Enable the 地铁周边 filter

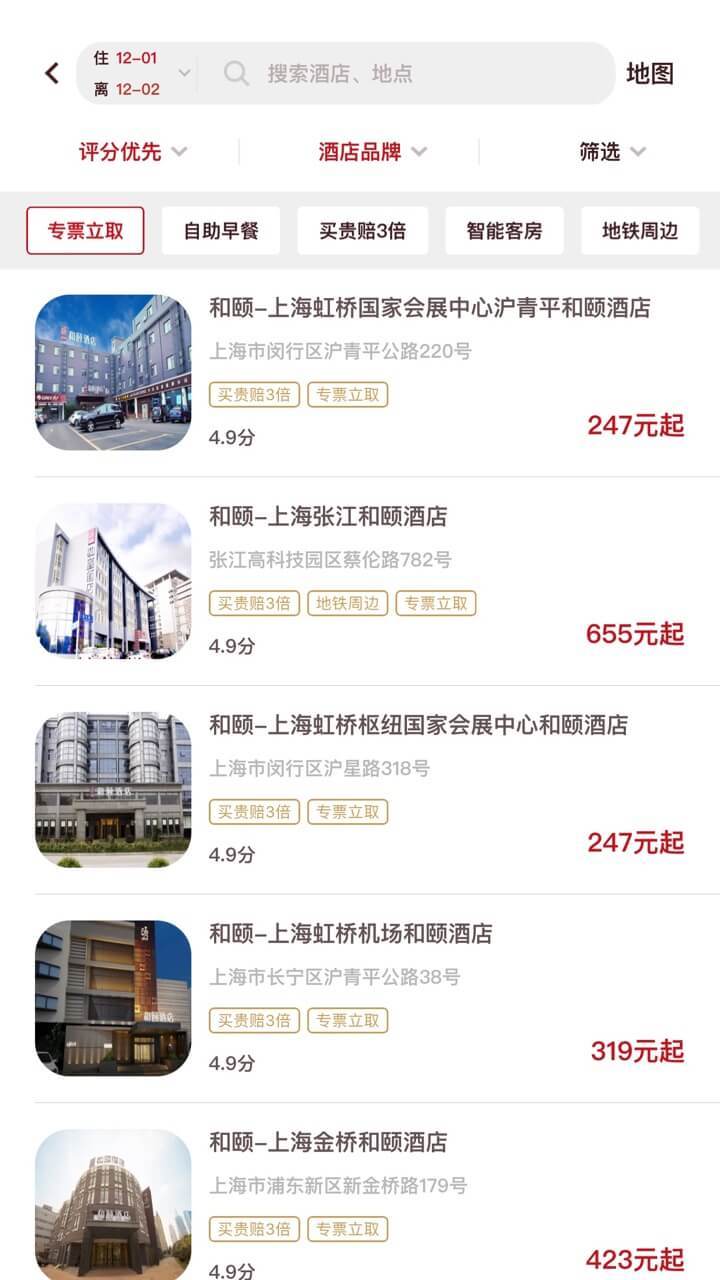639,230
